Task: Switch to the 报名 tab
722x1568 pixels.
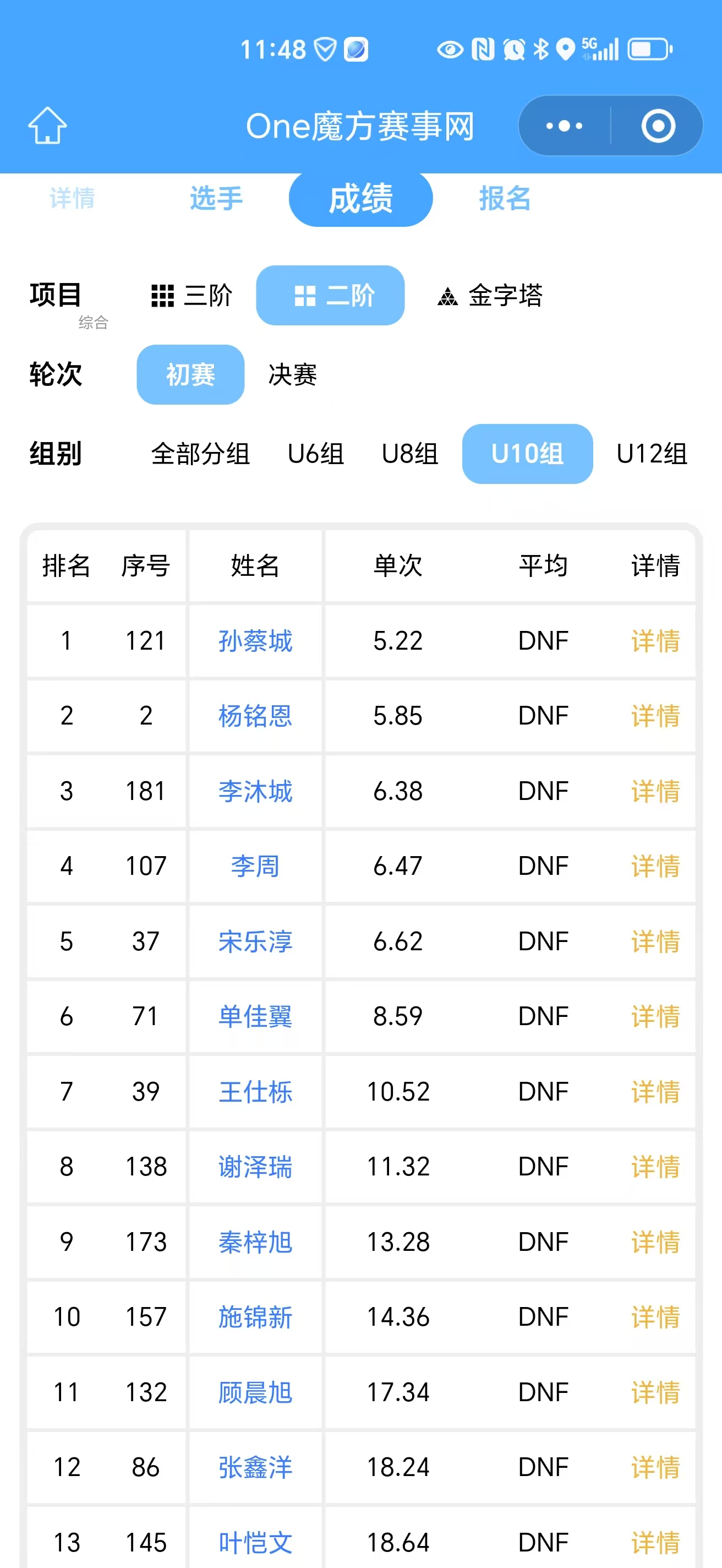Action: click(x=505, y=198)
